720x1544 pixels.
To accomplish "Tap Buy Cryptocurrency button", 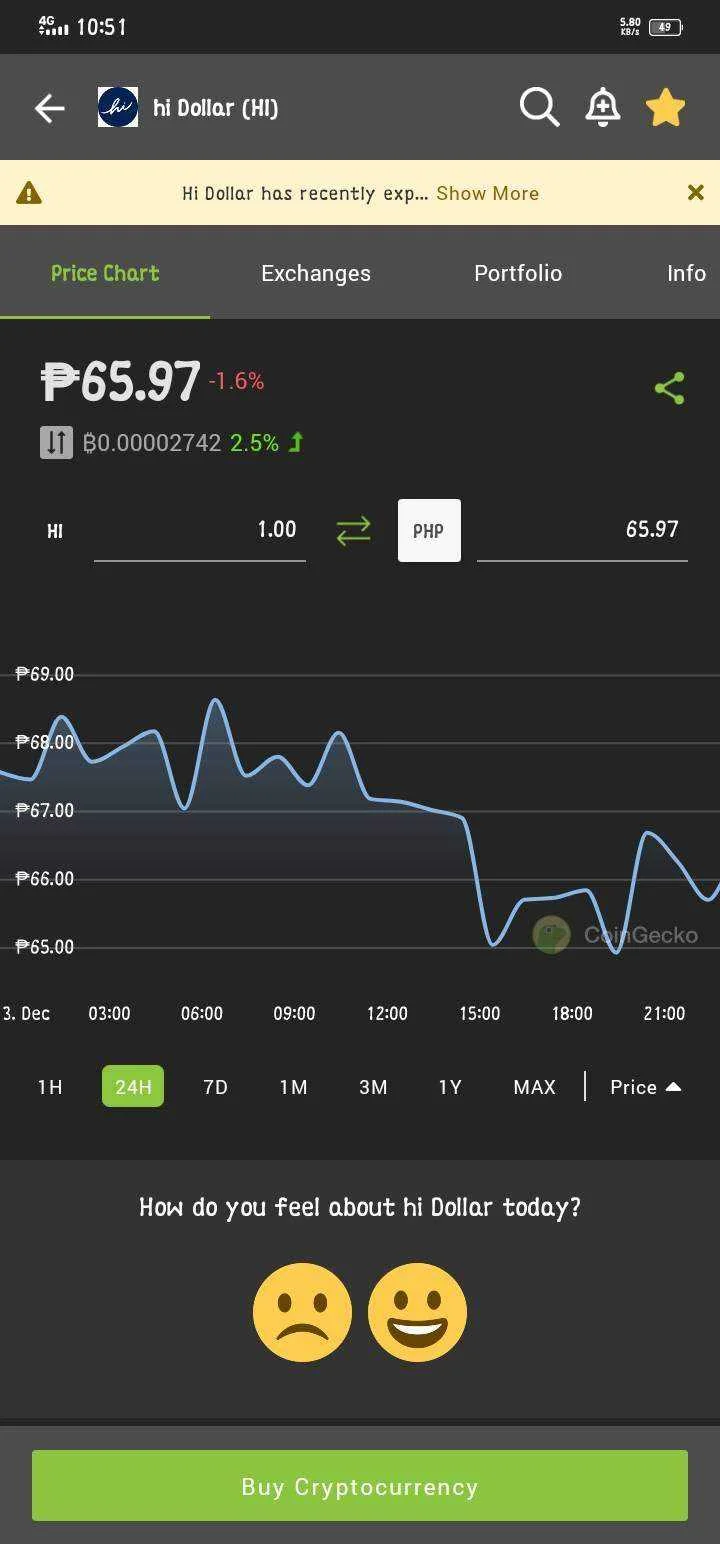I will (360, 1485).
